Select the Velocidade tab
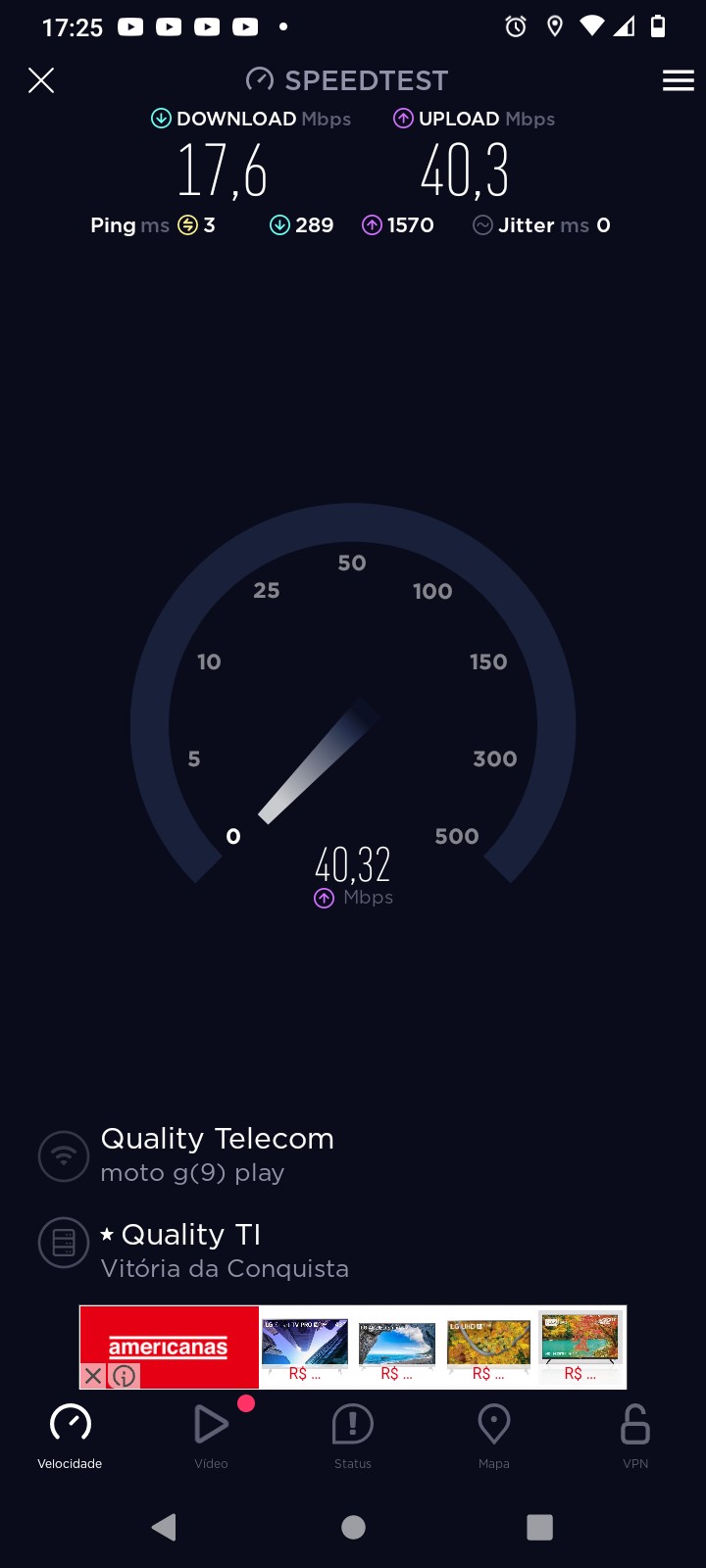Viewport: 706px width, 1568px height. click(x=70, y=1435)
